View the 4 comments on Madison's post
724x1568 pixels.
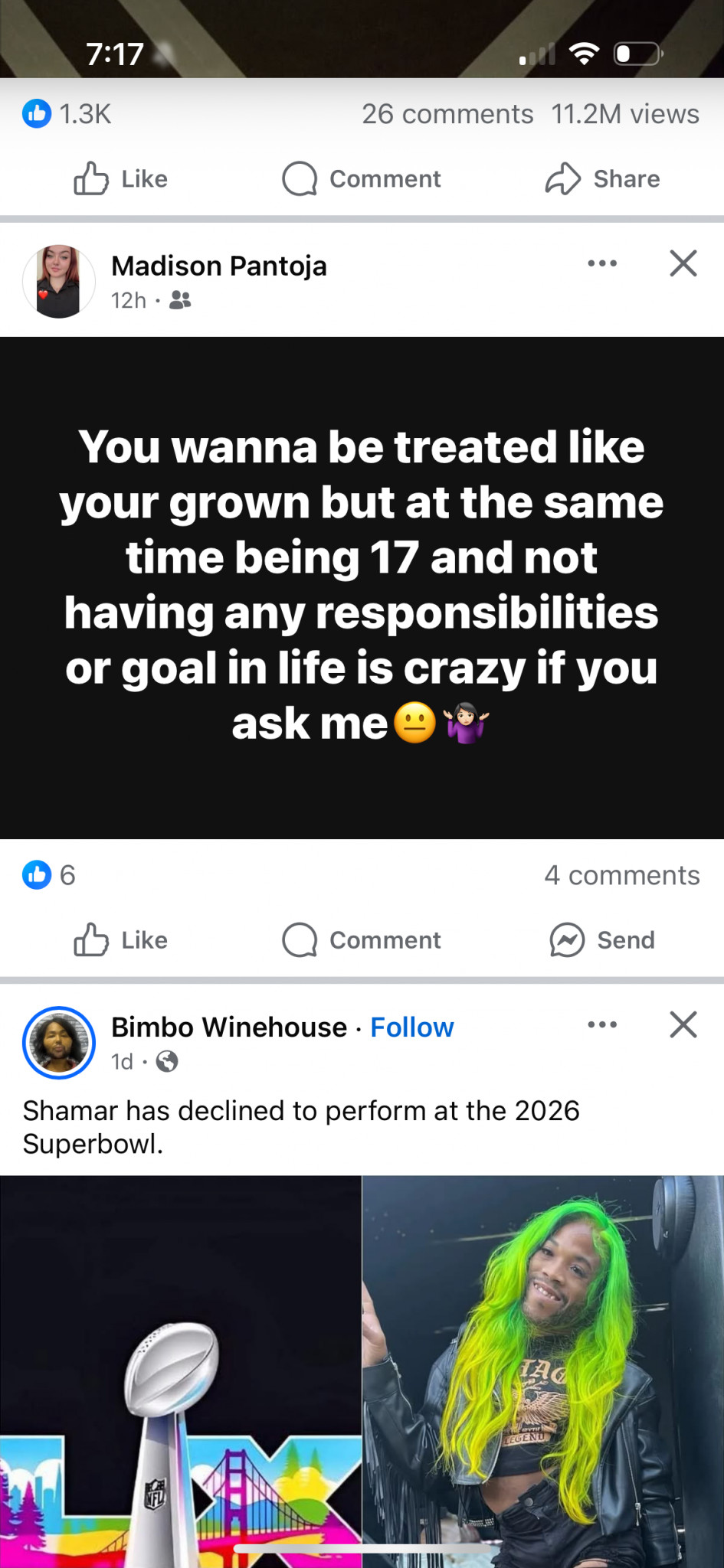point(621,875)
